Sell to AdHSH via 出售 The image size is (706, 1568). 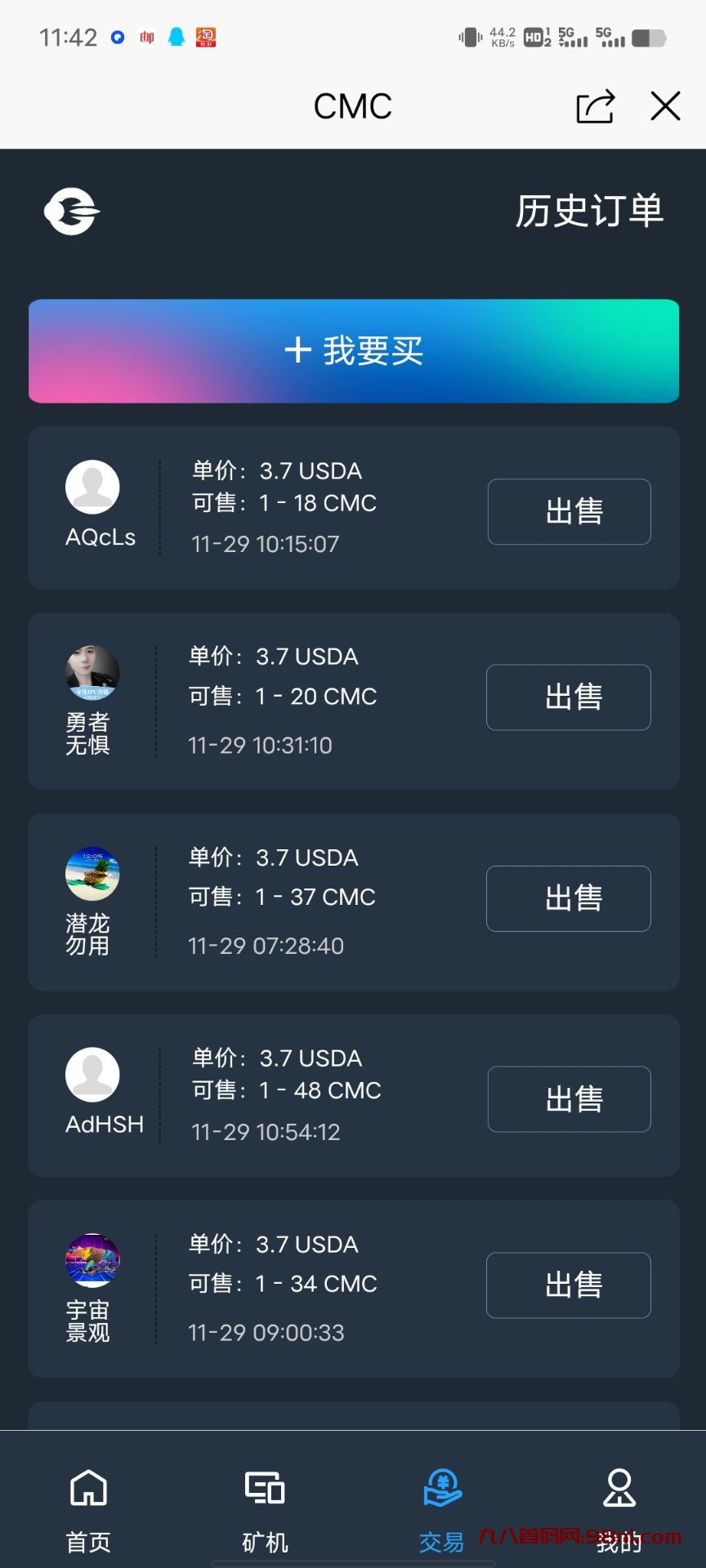pos(569,1099)
